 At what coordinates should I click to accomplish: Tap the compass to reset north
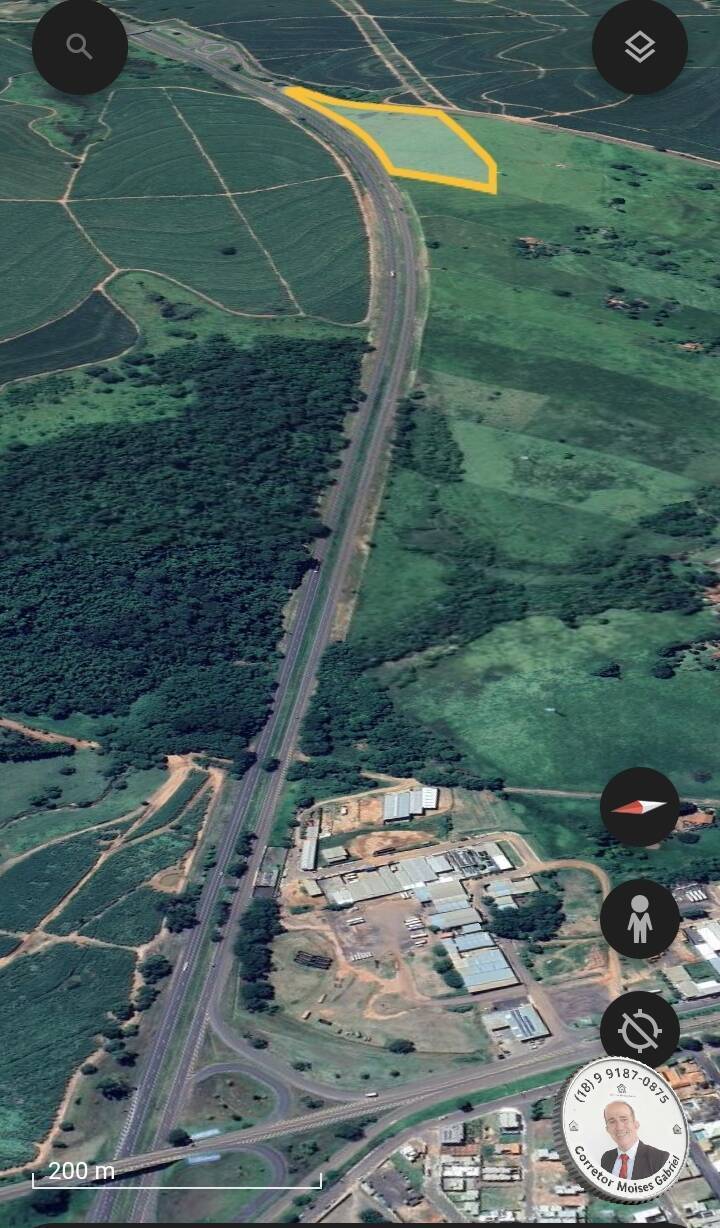639,807
